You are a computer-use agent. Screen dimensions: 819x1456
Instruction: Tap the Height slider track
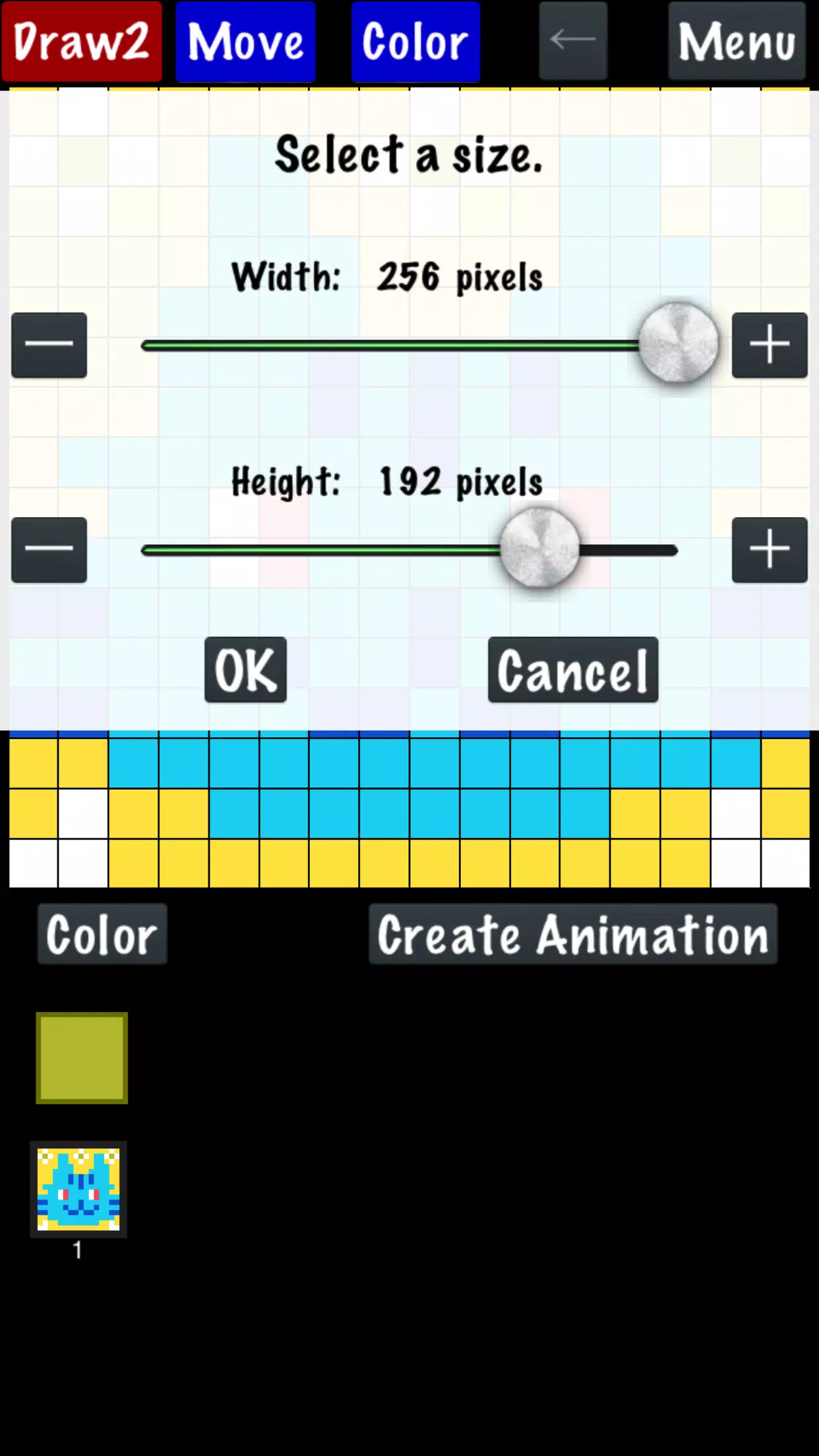317,550
